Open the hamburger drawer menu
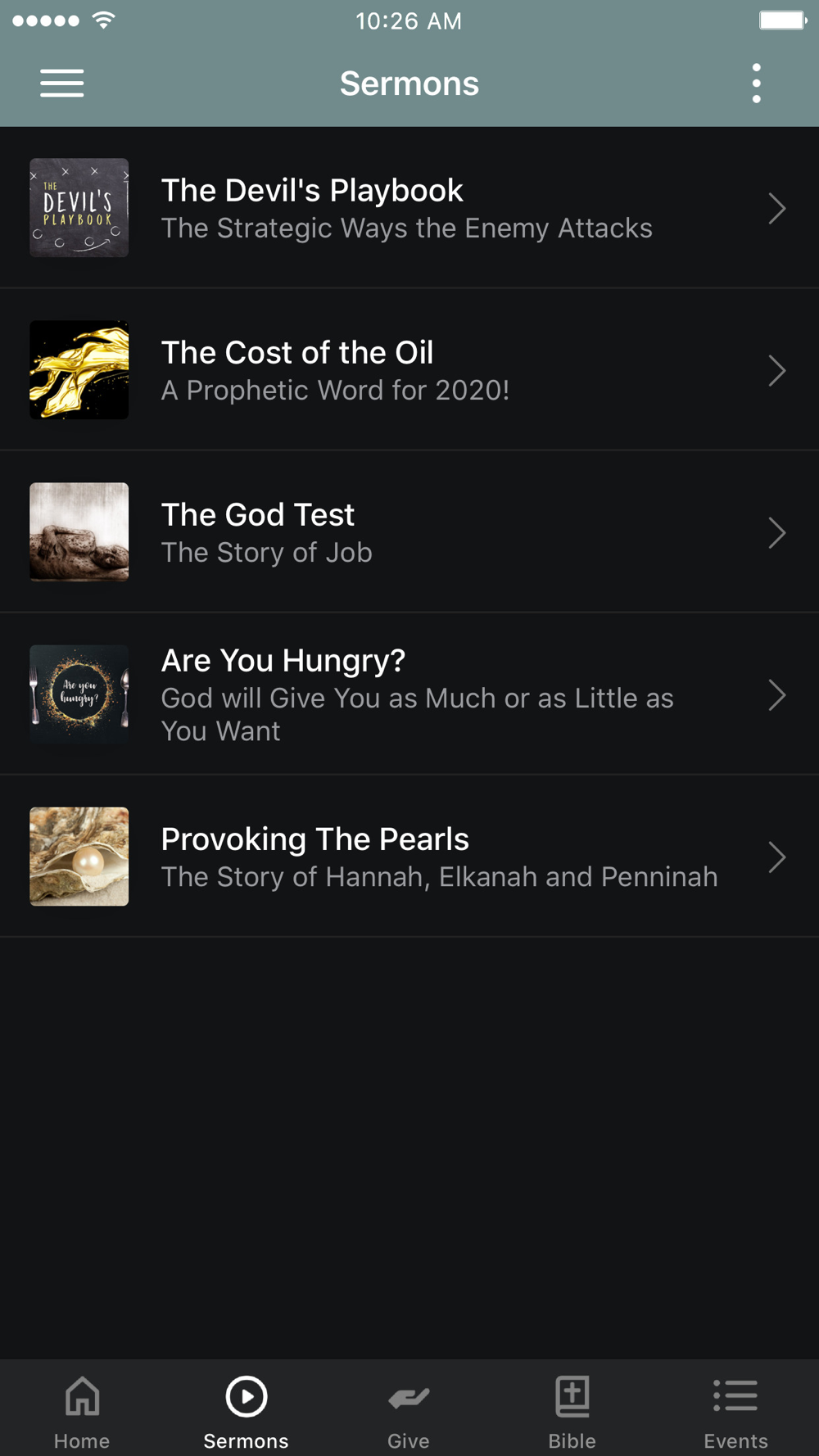The width and height of the screenshot is (819, 1456). [62, 84]
